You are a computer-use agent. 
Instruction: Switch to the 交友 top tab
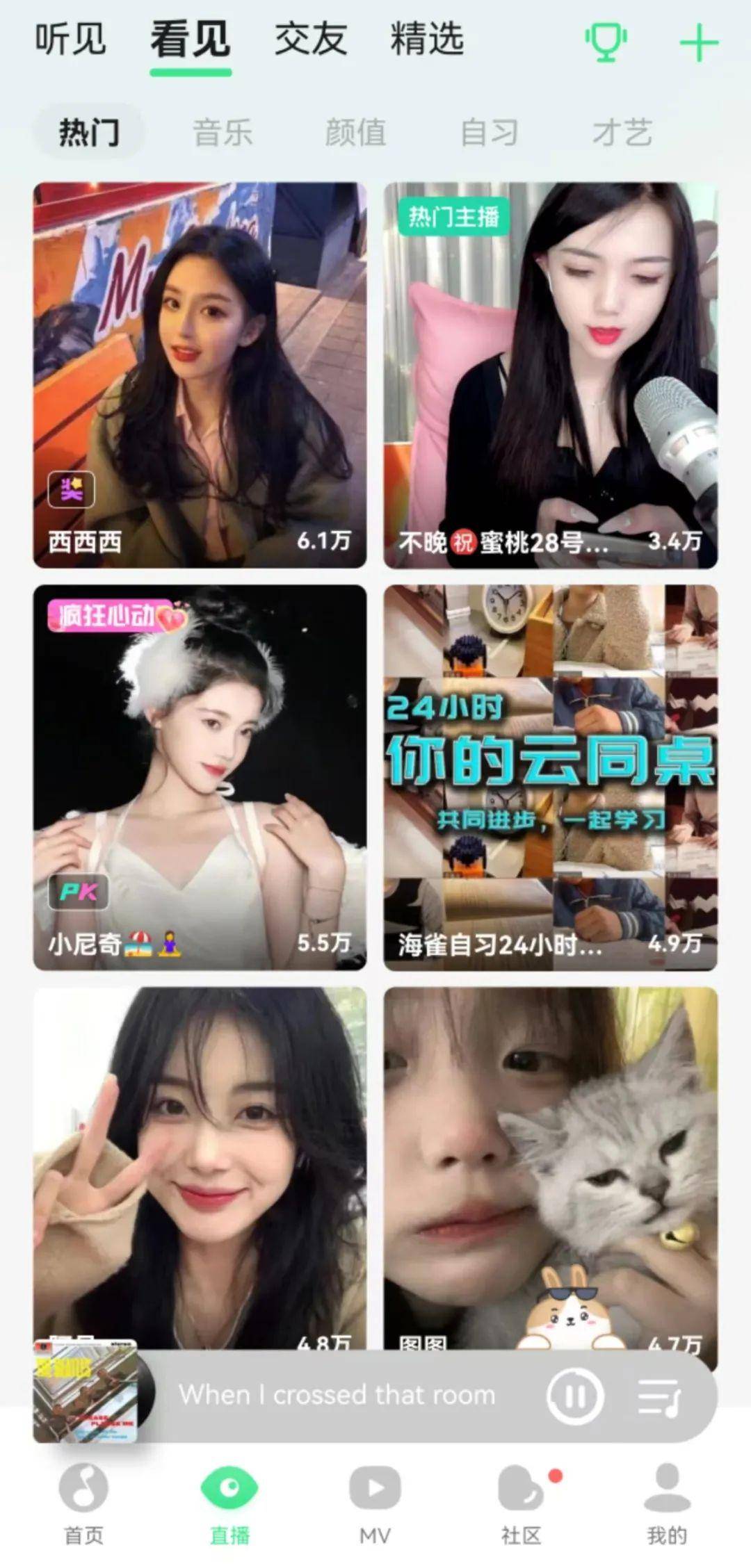click(x=310, y=39)
